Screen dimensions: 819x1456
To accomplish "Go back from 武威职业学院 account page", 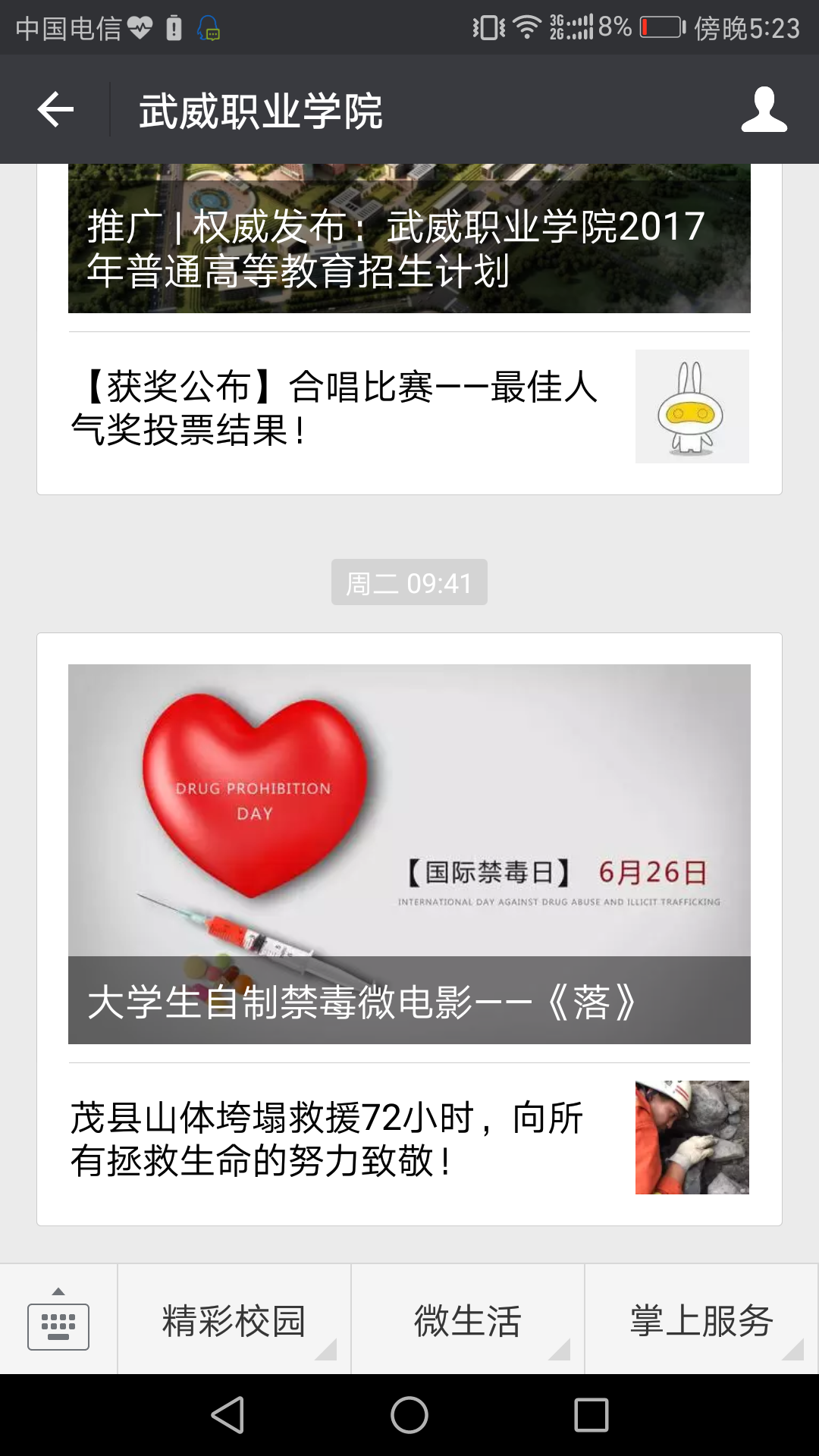I will (x=55, y=110).
